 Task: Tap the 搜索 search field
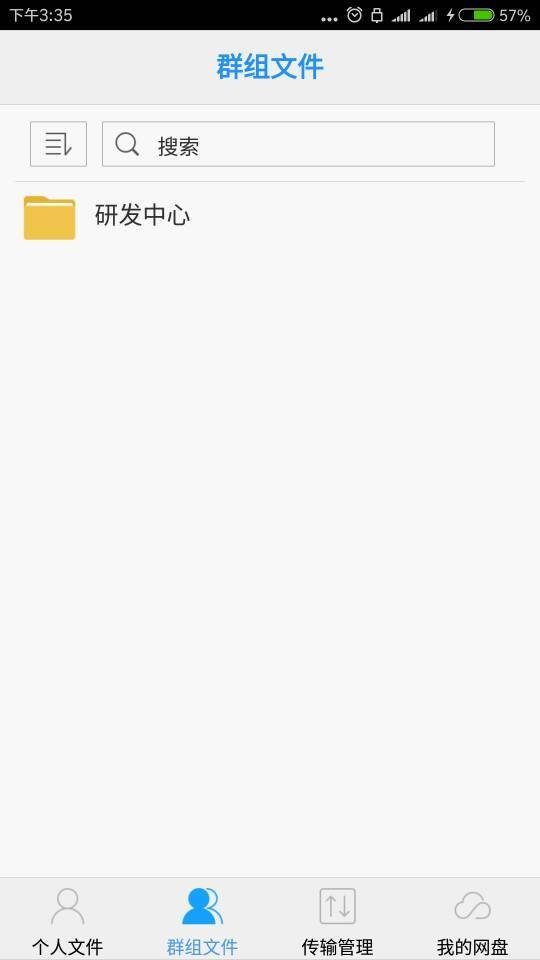(298, 144)
